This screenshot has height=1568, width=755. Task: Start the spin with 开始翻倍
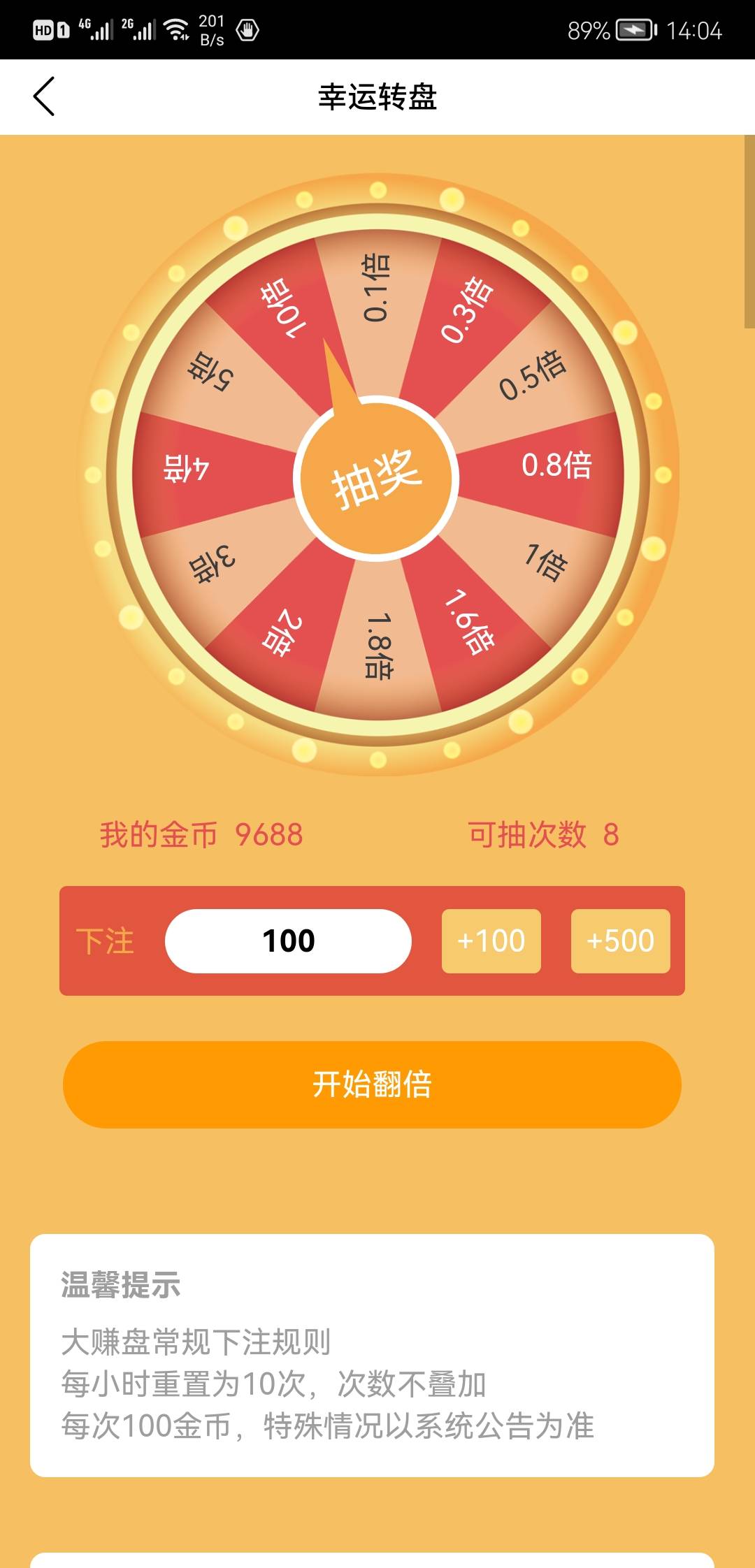click(x=372, y=1084)
